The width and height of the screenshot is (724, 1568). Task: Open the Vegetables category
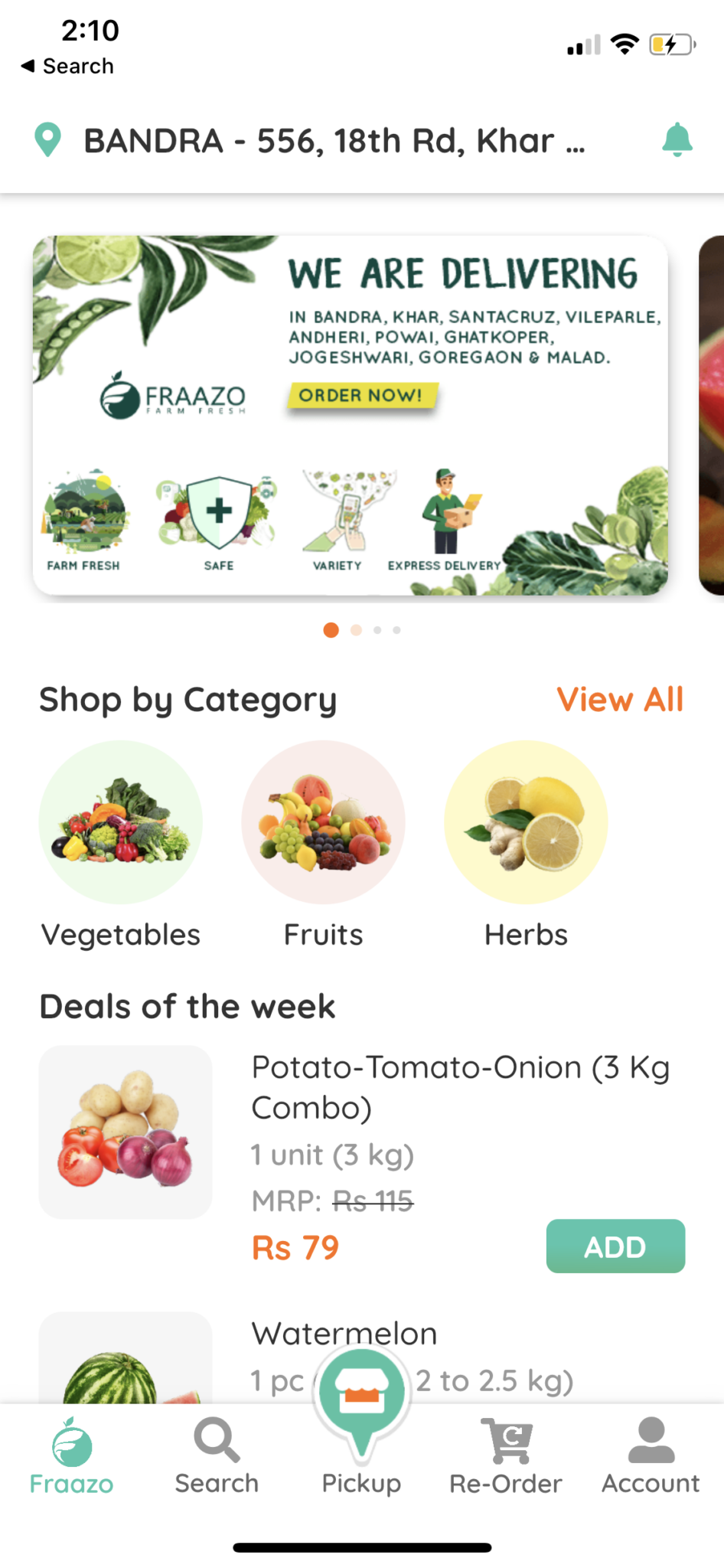[x=120, y=822]
